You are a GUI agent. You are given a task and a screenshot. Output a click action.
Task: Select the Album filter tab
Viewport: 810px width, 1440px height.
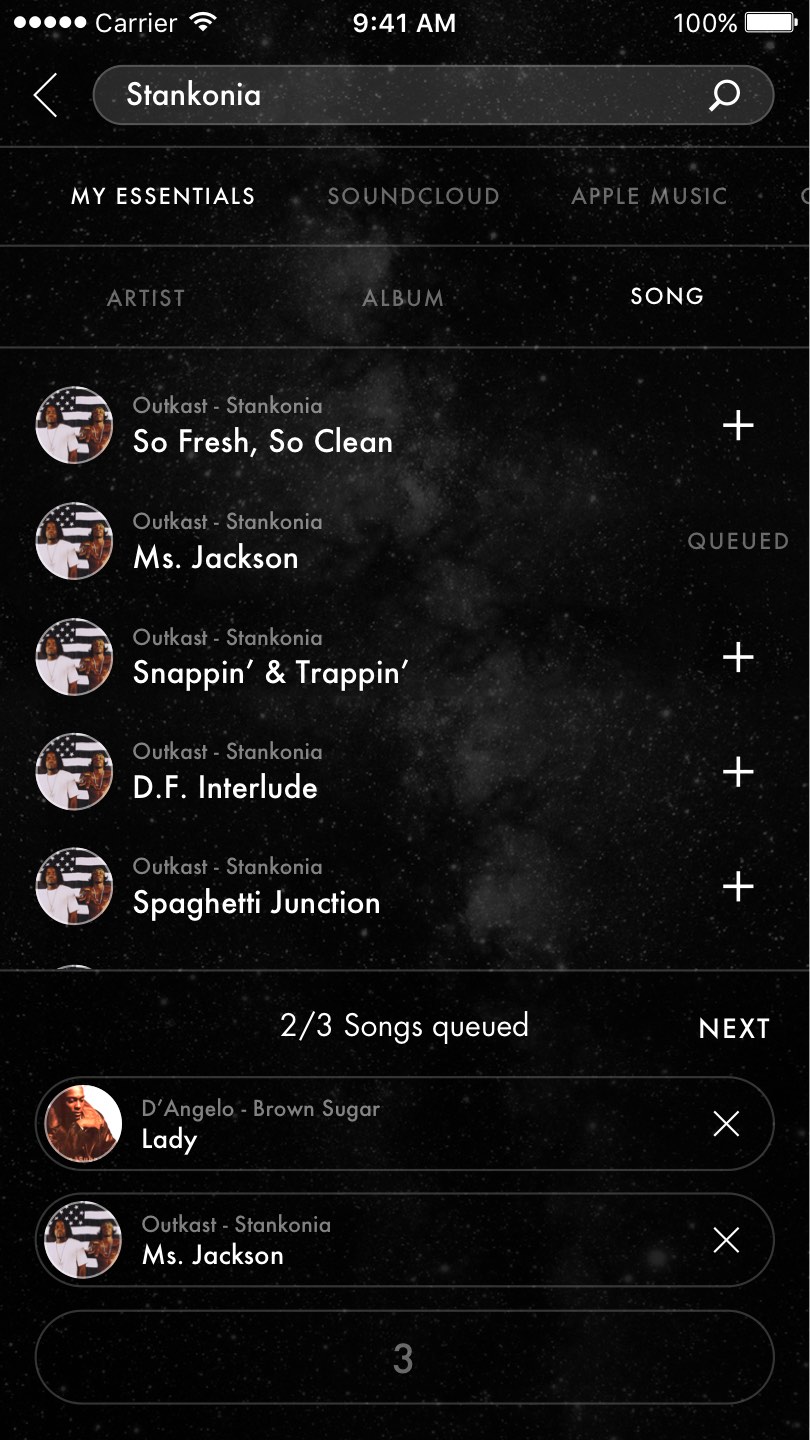click(x=403, y=298)
